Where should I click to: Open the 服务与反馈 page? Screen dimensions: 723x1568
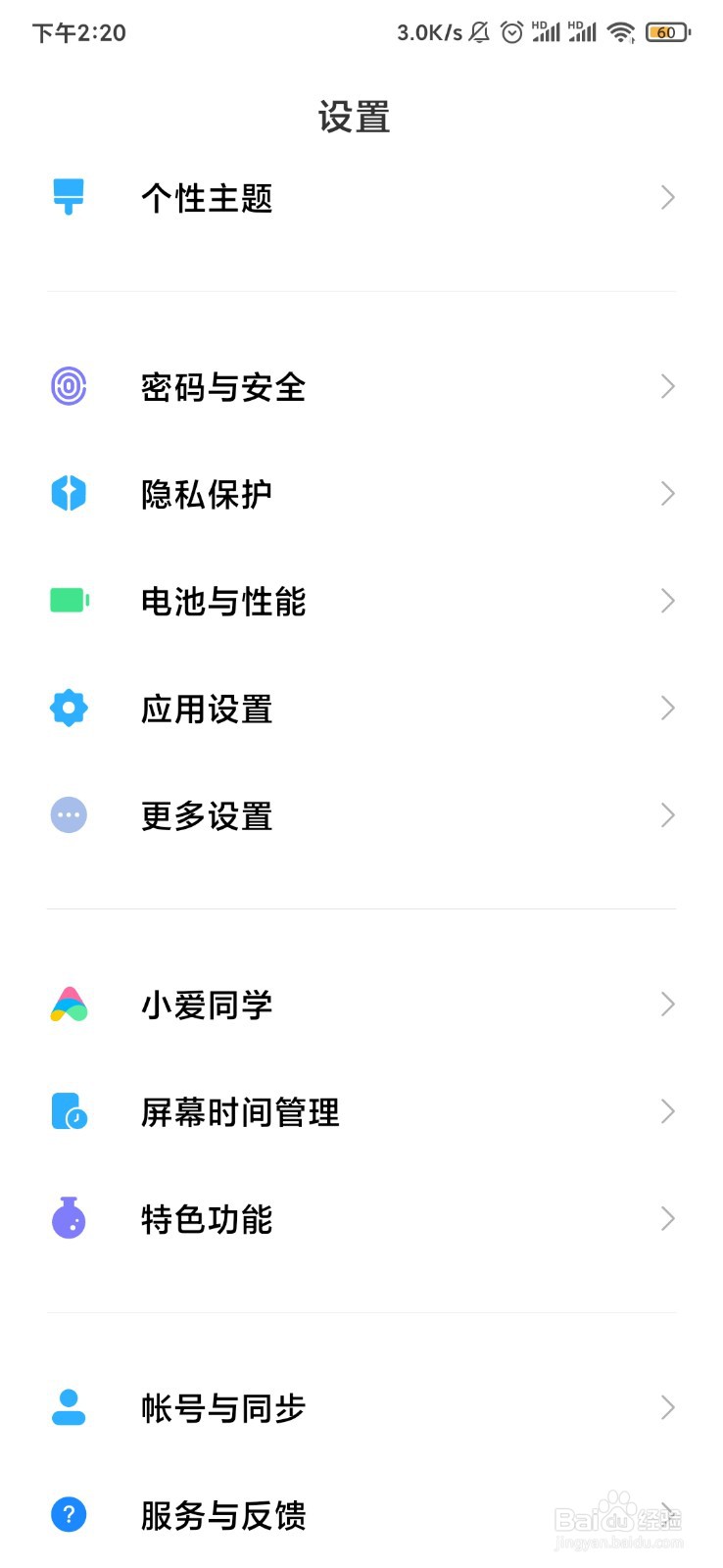tap(361, 1515)
